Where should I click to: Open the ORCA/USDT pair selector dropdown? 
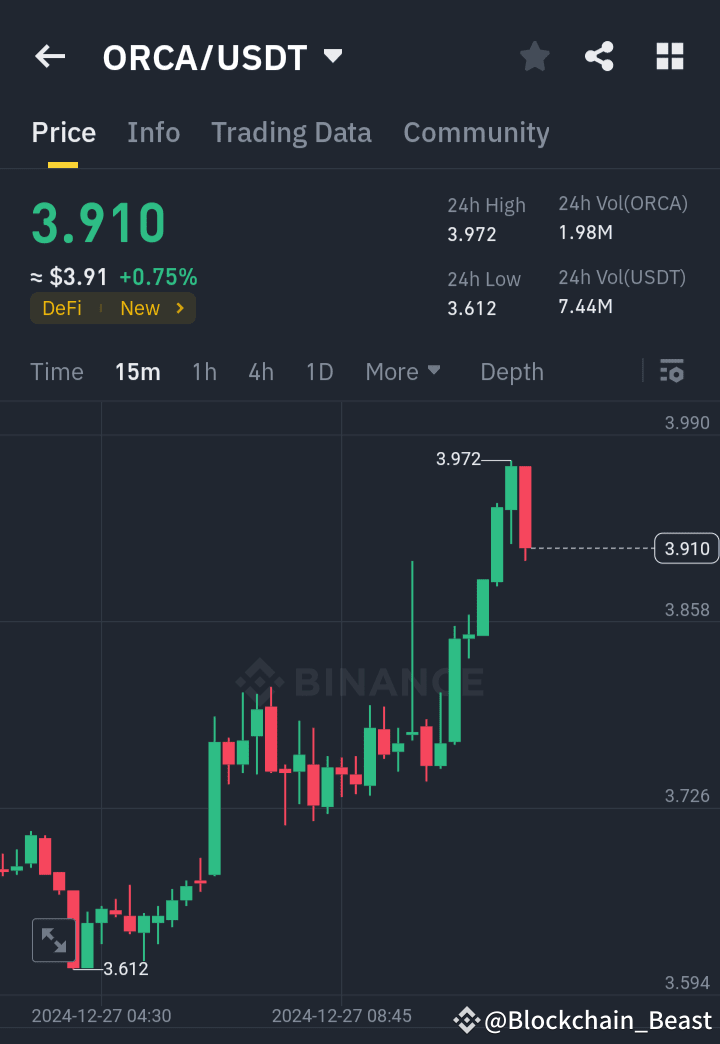(x=332, y=56)
